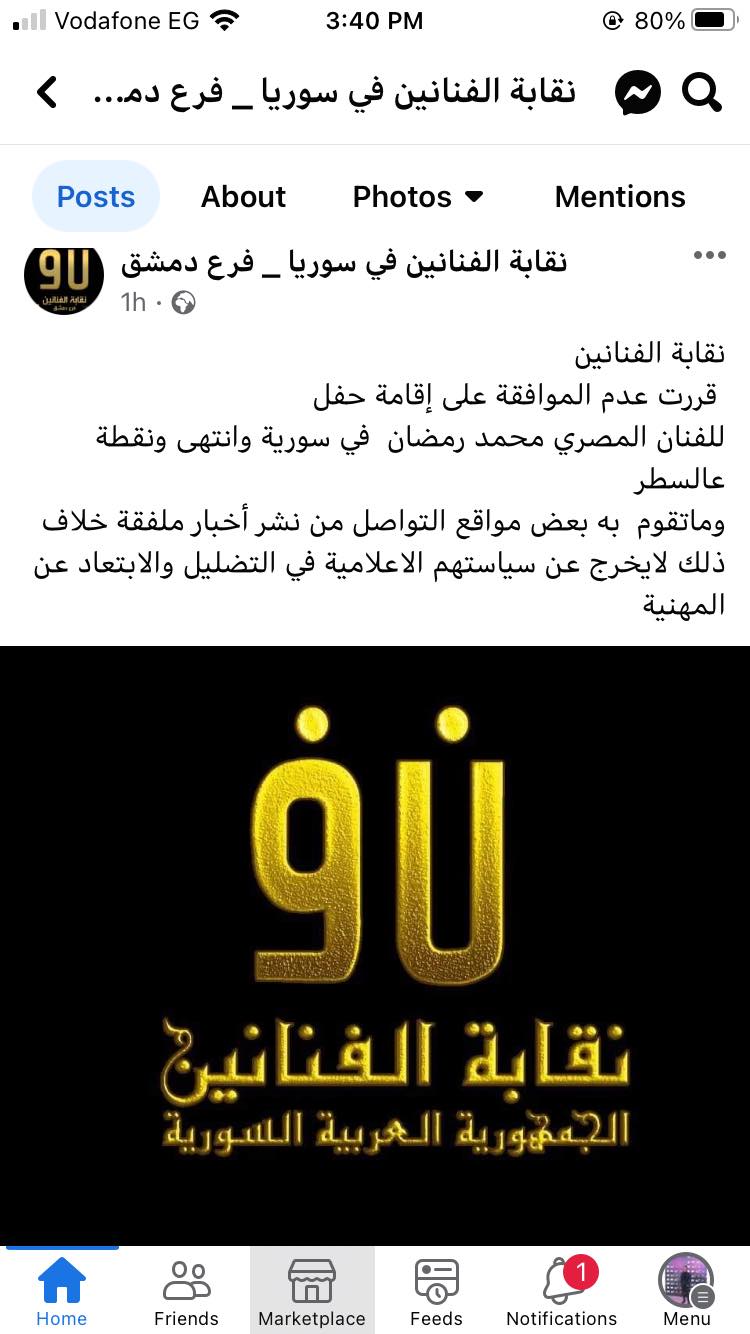Switch to the About tab
Screen dimensions: 750x1334
[x=243, y=197]
